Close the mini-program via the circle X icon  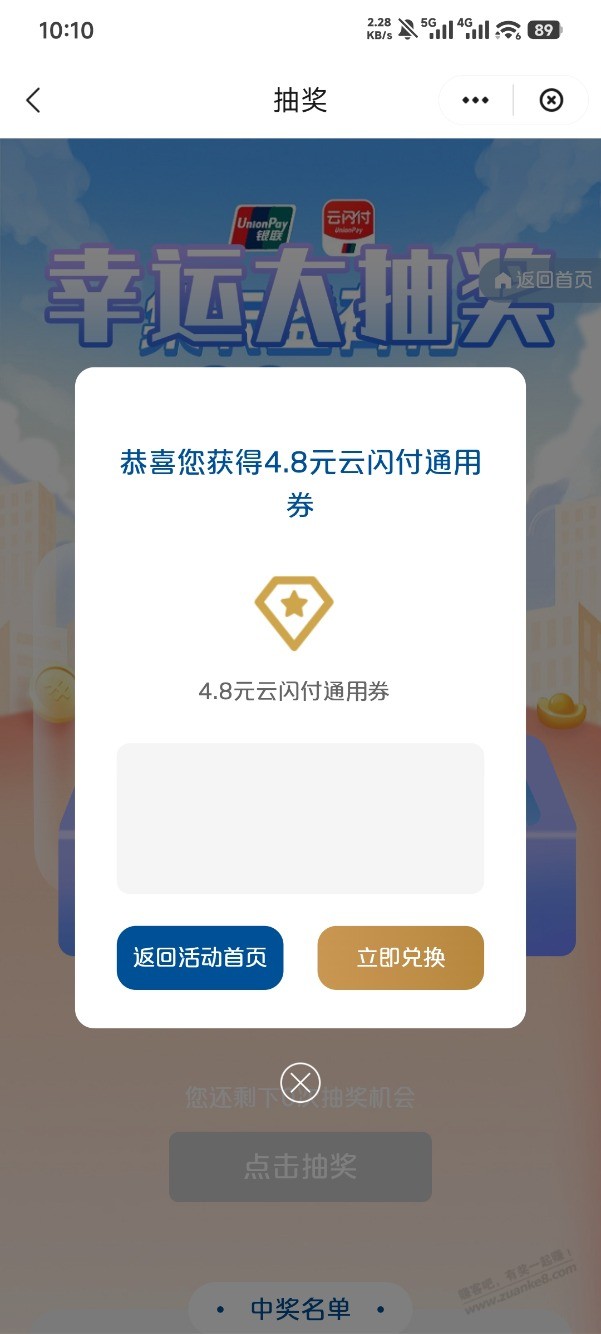point(551,100)
